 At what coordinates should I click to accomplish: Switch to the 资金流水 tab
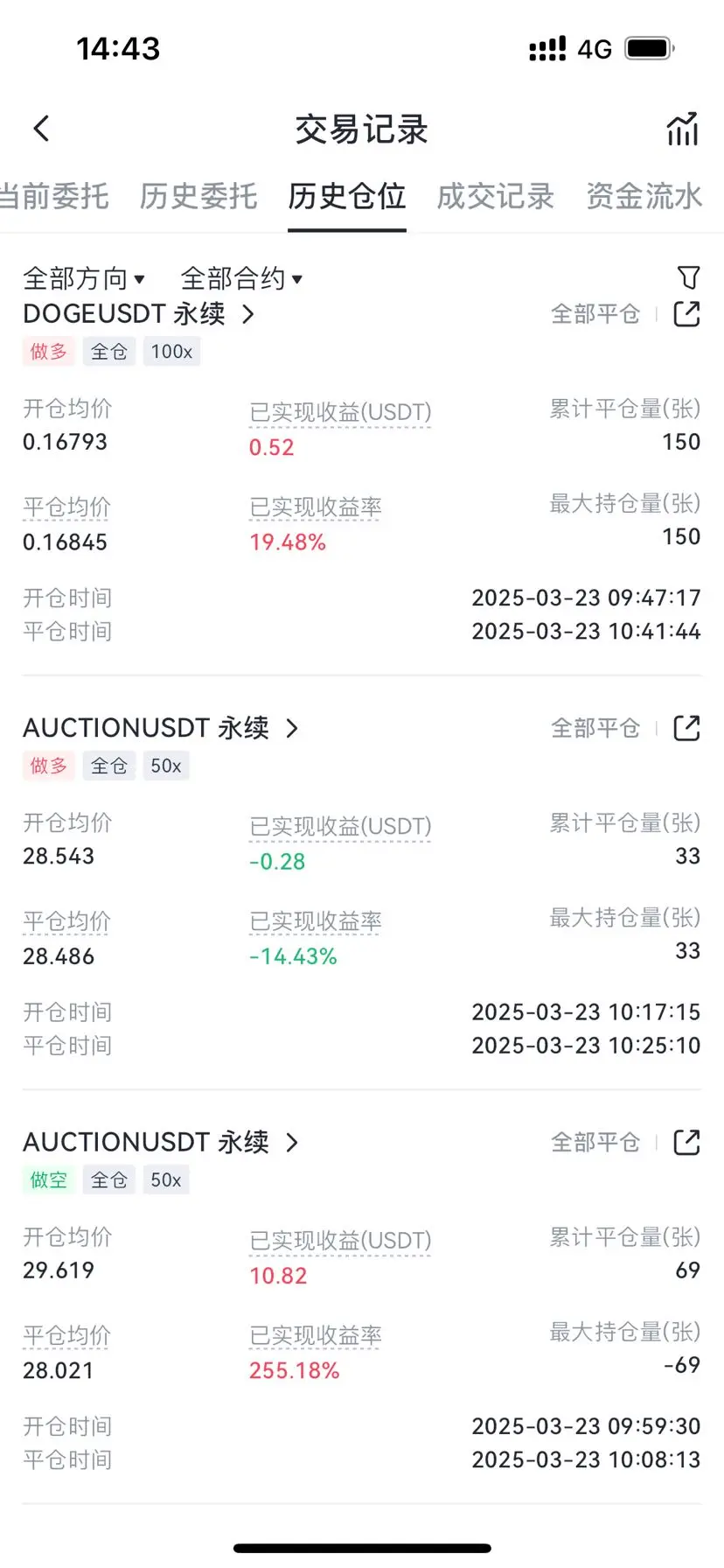click(644, 196)
